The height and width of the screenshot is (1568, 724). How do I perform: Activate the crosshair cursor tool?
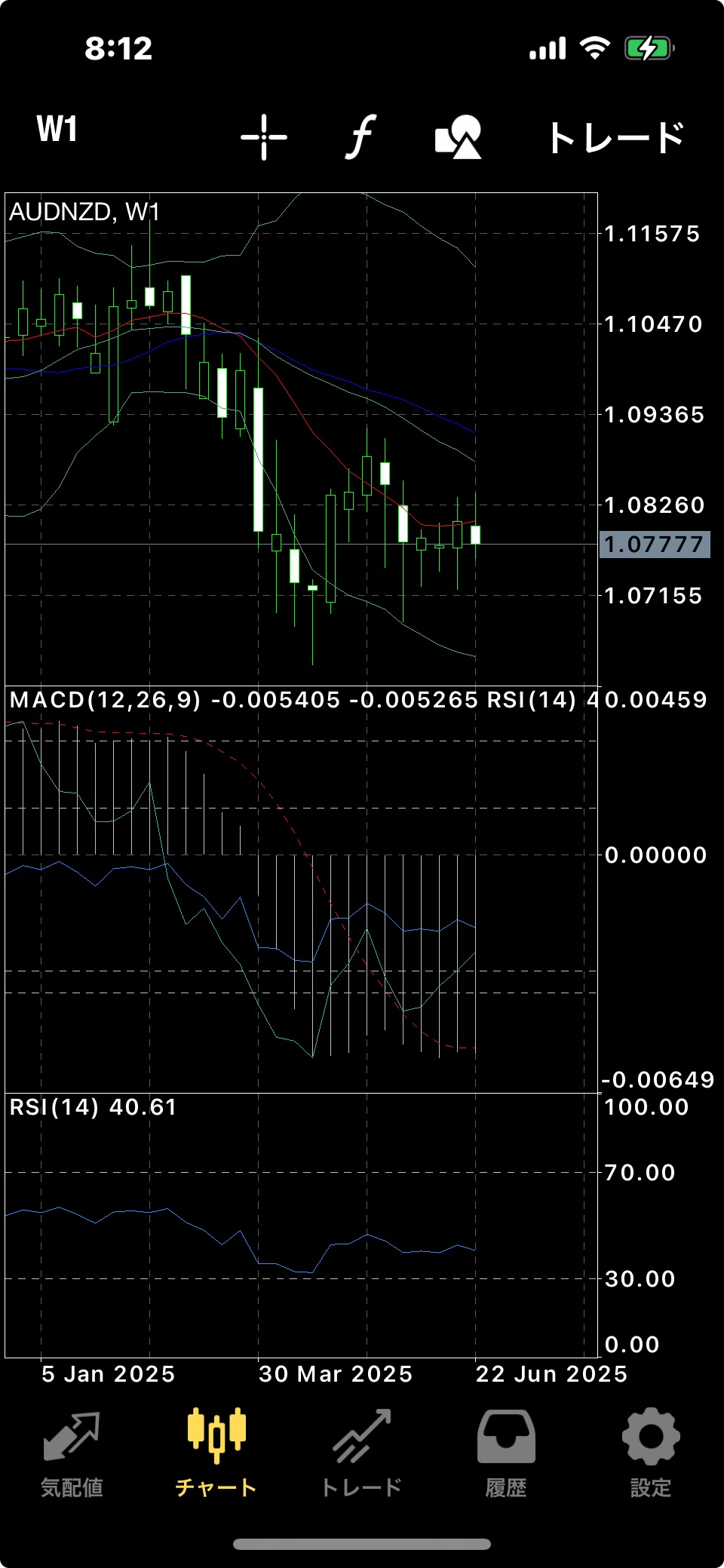tap(264, 137)
